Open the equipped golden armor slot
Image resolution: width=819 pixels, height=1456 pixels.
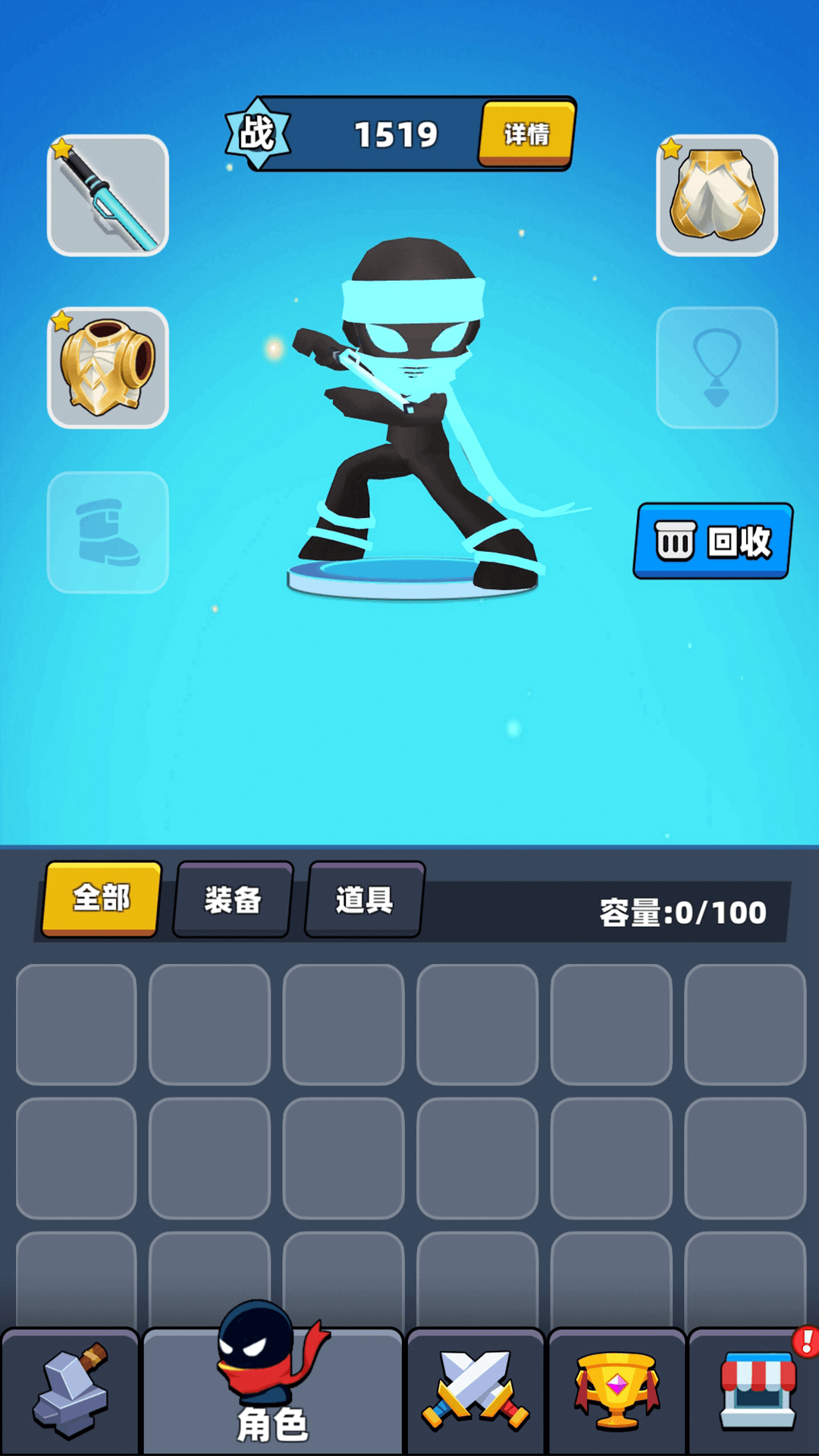coord(108,366)
